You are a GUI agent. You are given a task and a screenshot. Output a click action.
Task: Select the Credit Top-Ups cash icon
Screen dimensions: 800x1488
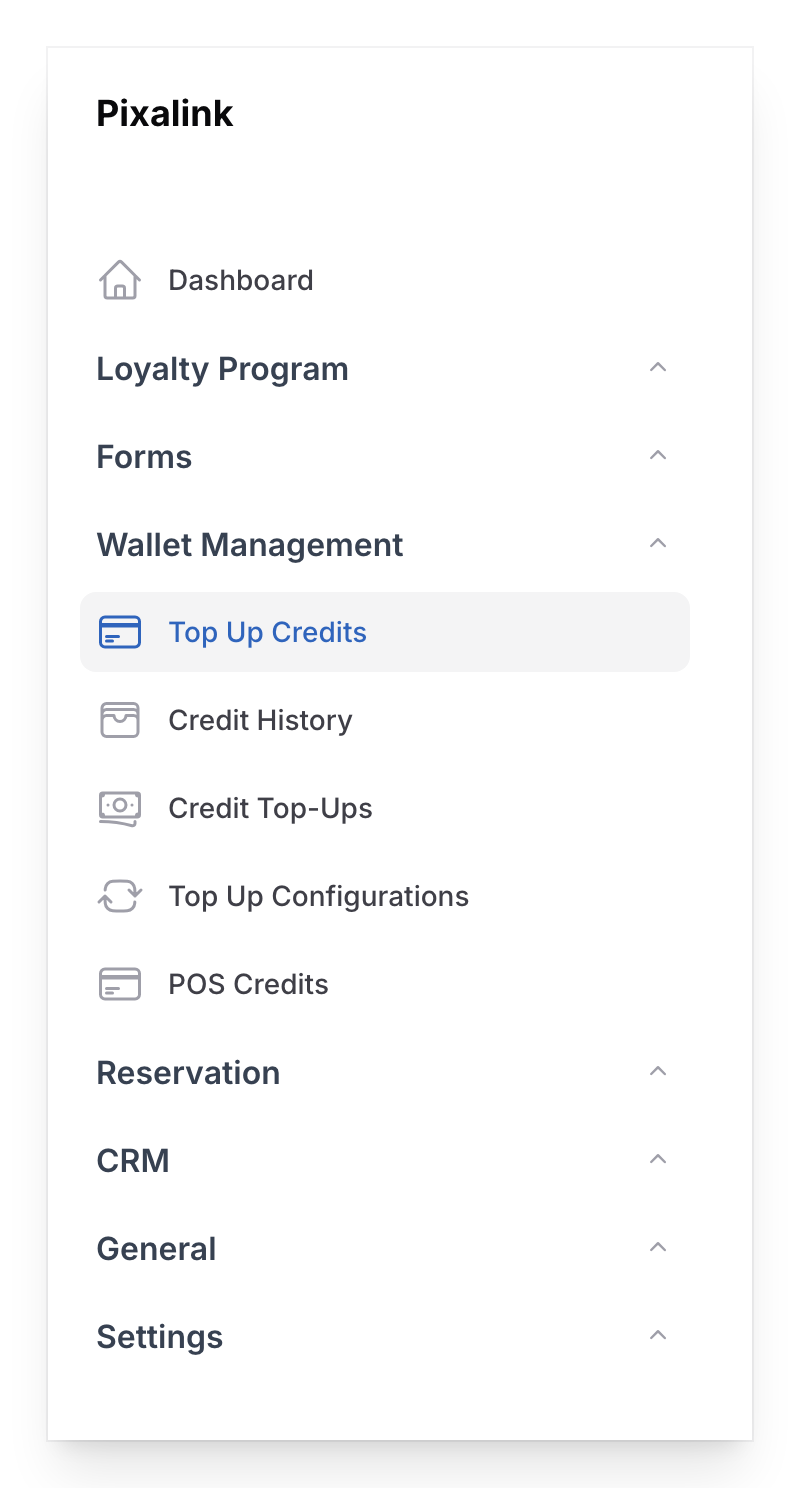click(119, 808)
